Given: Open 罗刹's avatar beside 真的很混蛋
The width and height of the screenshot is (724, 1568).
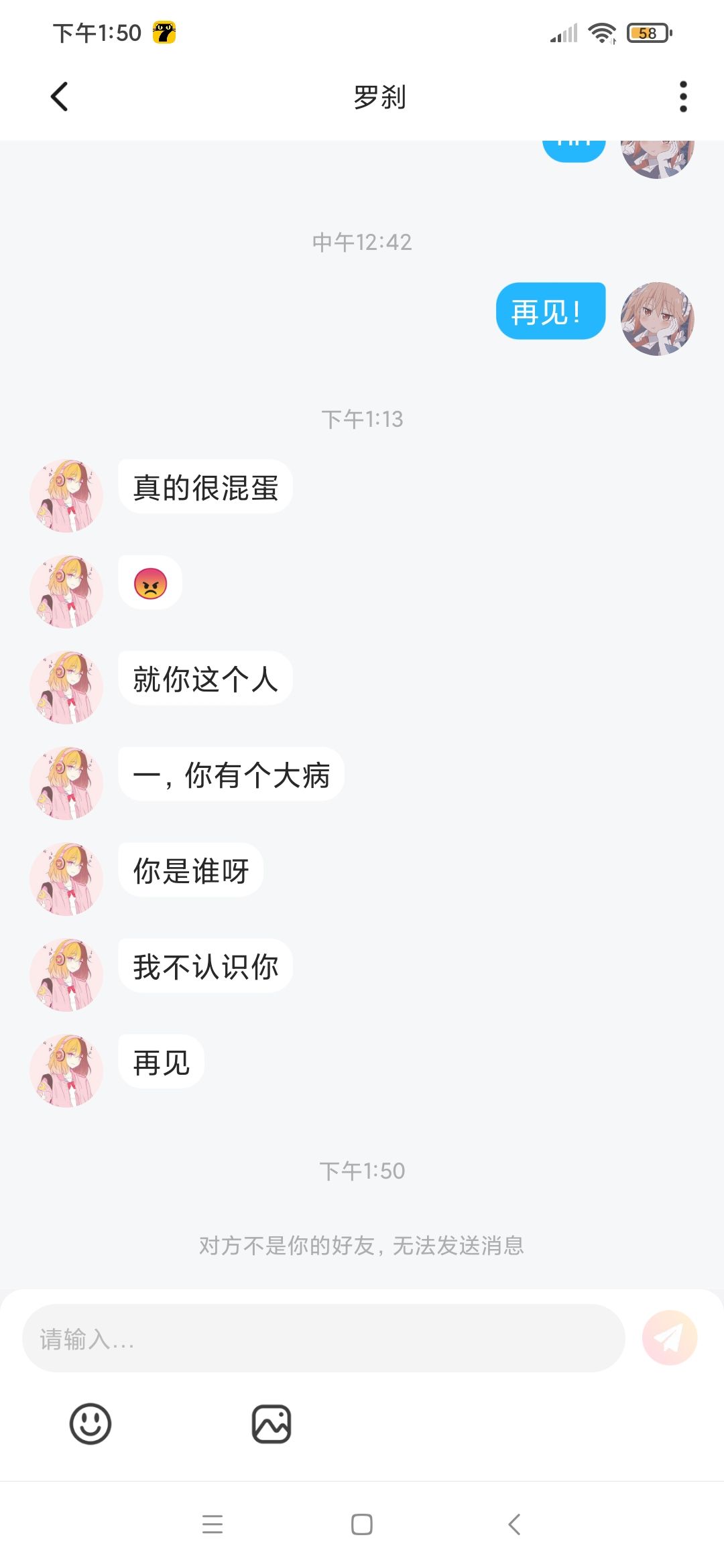Looking at the screenshot, I should pyautogui.click(x=66, y=496).
